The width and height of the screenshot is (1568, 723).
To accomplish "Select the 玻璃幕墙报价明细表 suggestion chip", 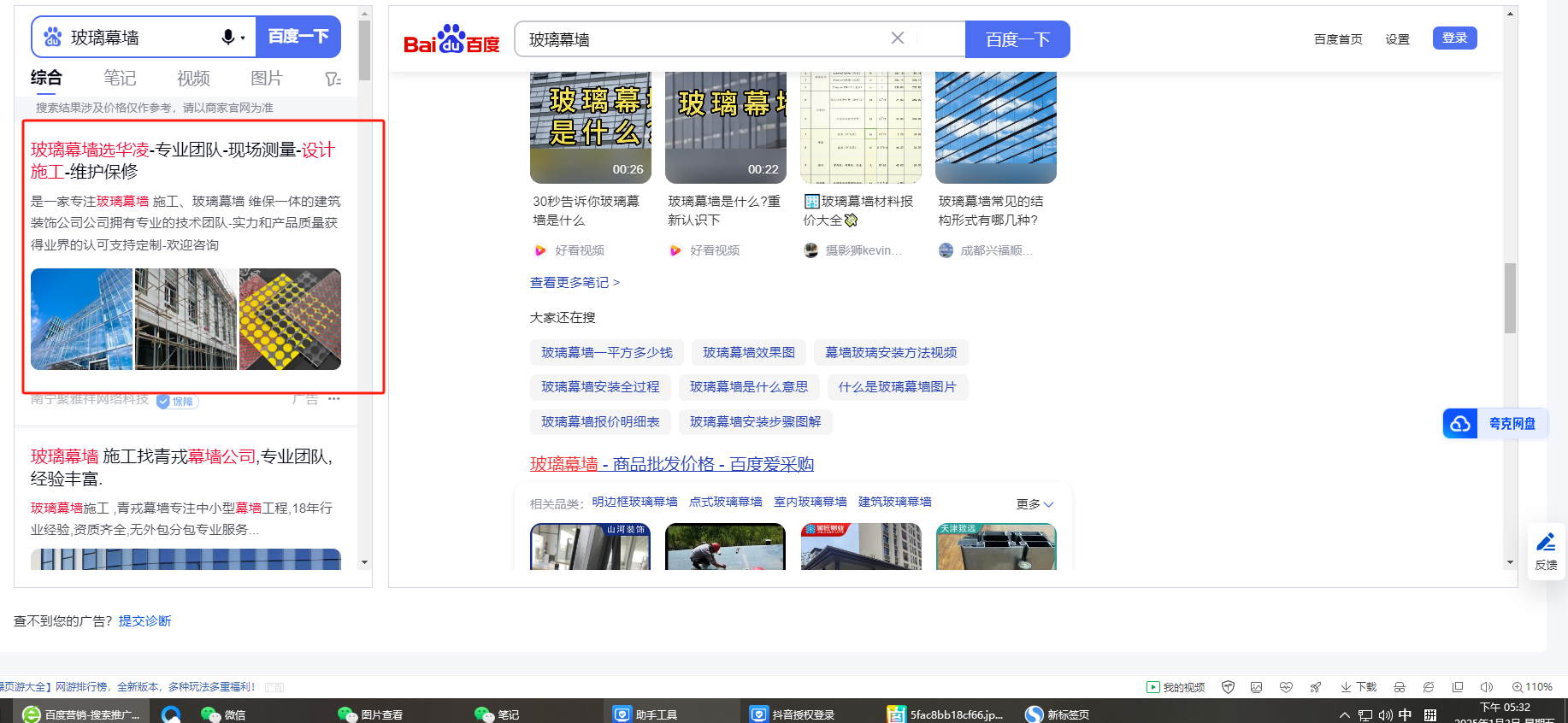I will coord(599,421).
